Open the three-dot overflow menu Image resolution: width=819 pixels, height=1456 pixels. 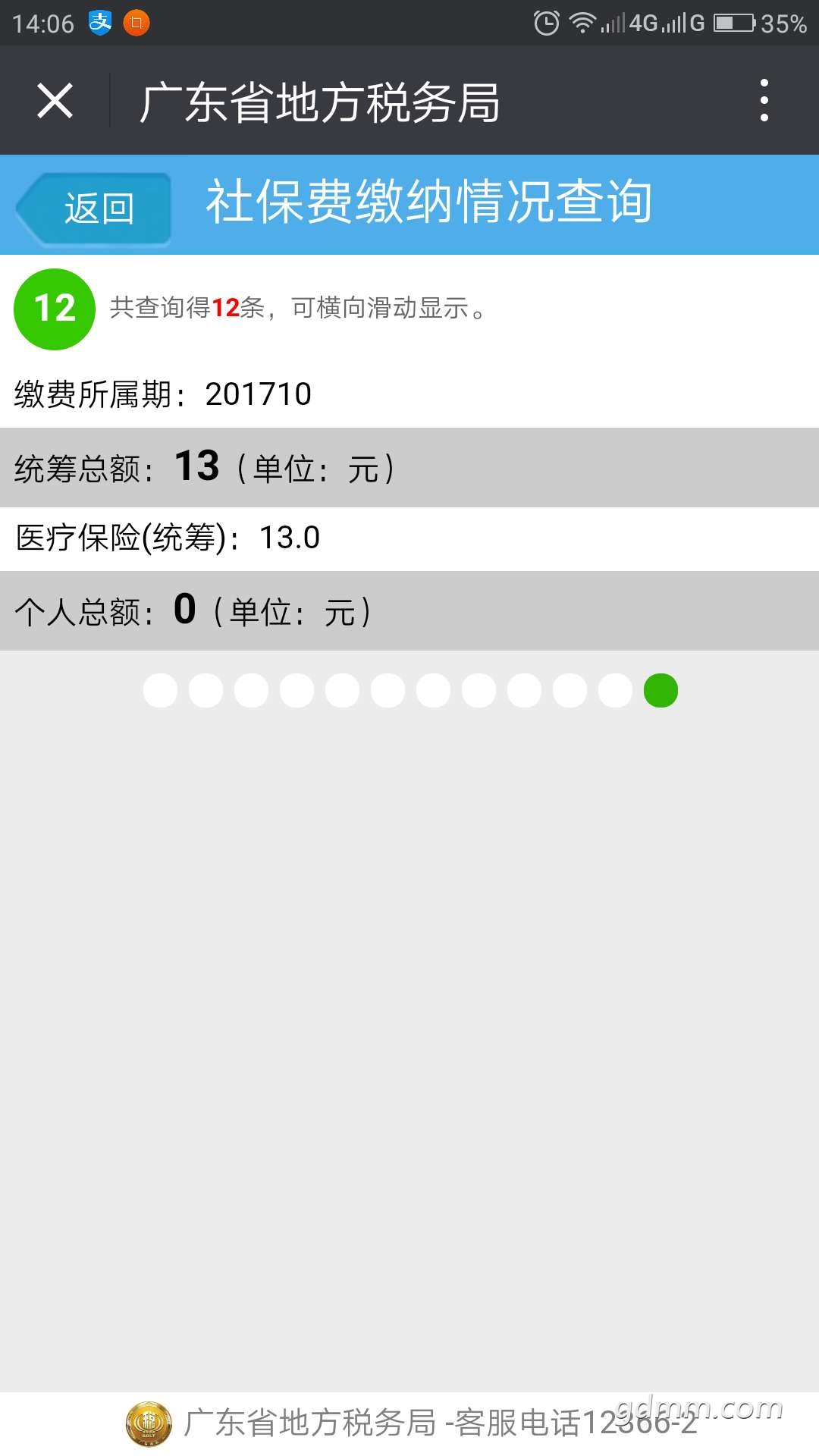click(764, 101)
